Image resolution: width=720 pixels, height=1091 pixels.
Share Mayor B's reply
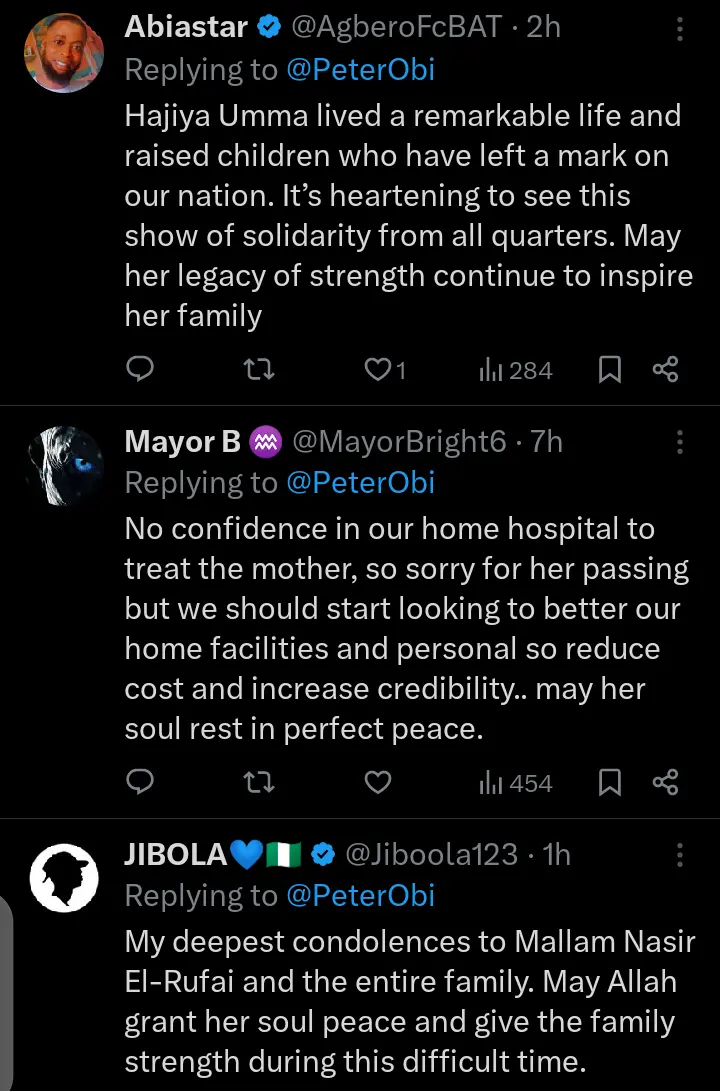[666, 782]
